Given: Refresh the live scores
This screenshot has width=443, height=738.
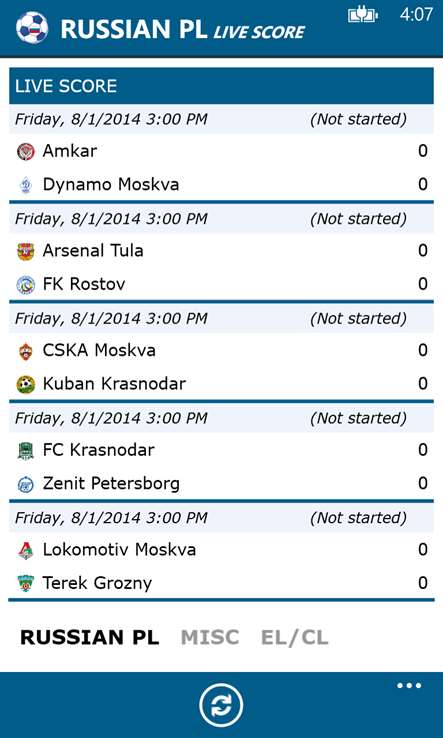Looking at the screenshot, I should pyautogui.click(x=221, y=706).
